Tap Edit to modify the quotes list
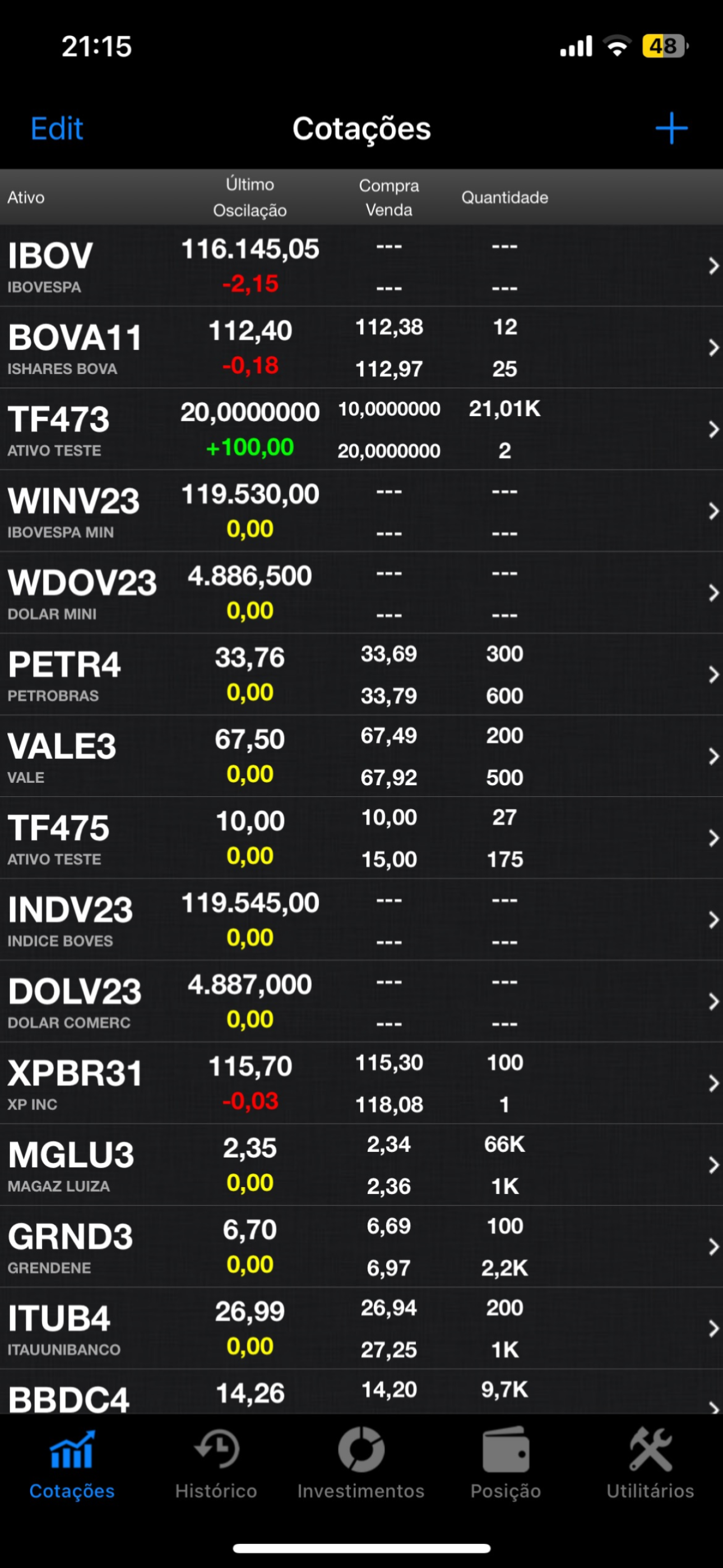The height and width of the screenshot is (1568, 723). click(x=57, y=128)
